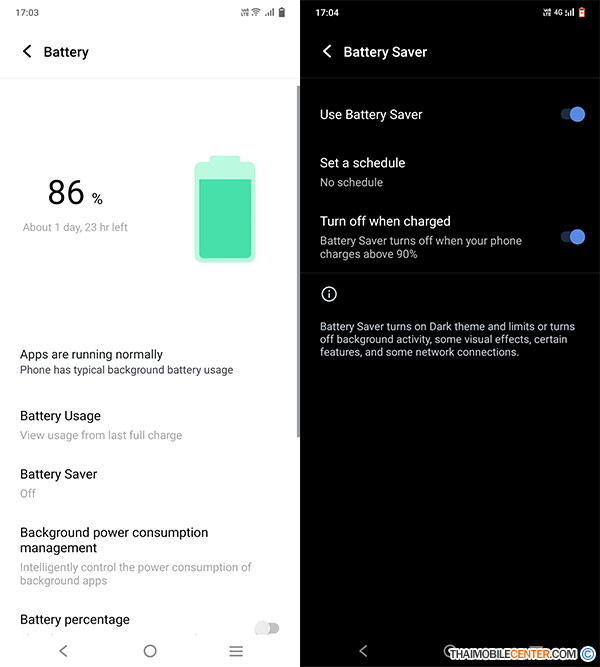Viewport: 600px width, 667px height.
Task: Open recent apps from navigation bar
Action: click(x=236, y=651)
